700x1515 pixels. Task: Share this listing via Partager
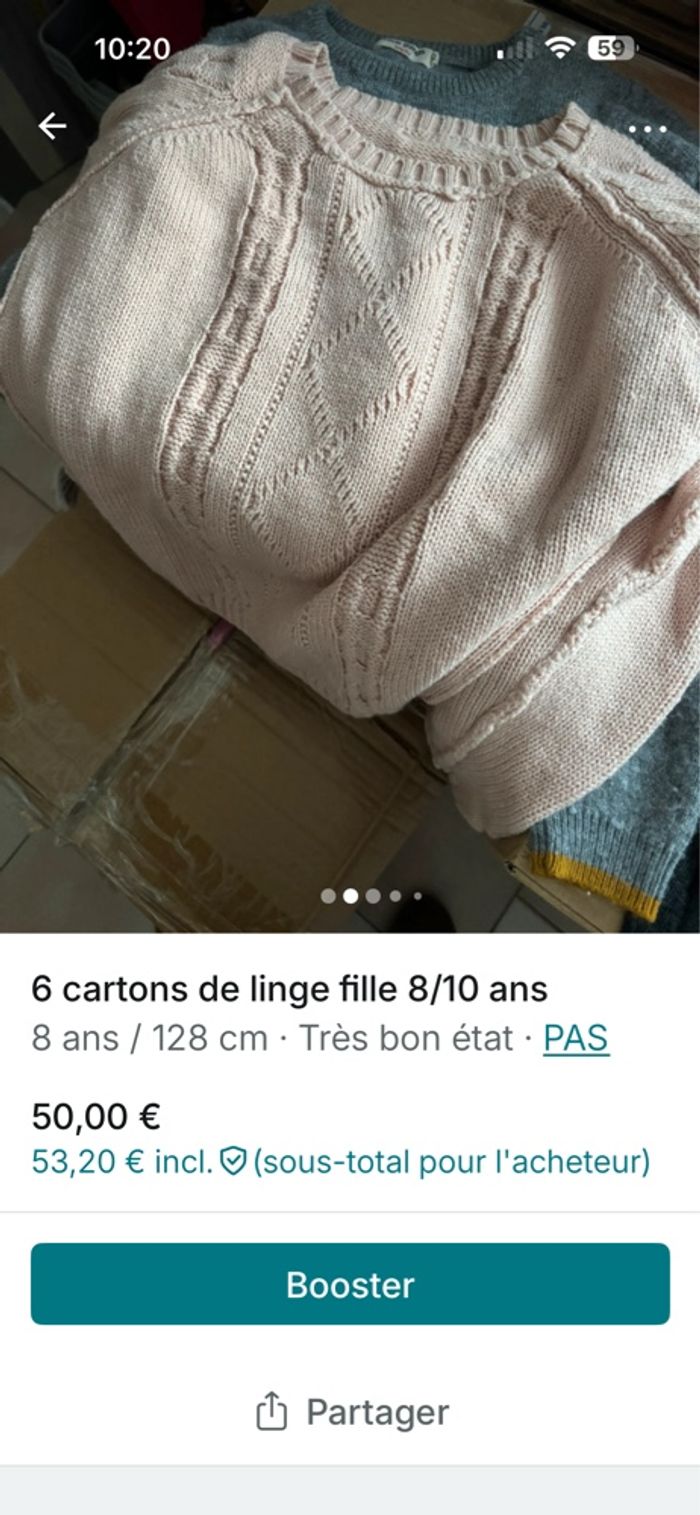click(350, 1412)
